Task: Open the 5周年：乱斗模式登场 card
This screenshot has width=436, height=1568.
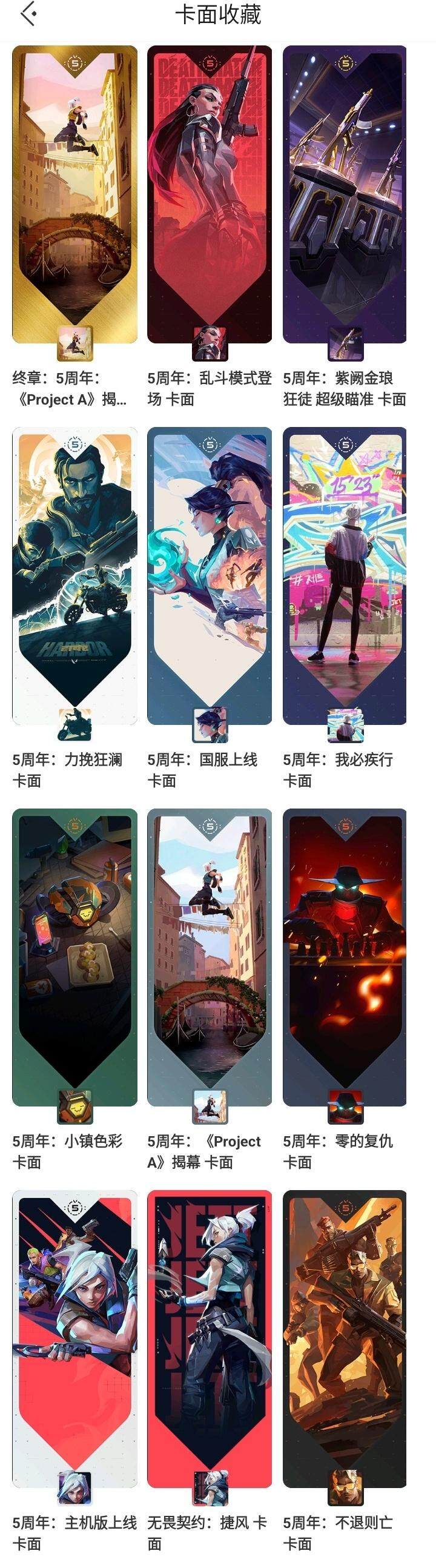Action: [210, 195]
